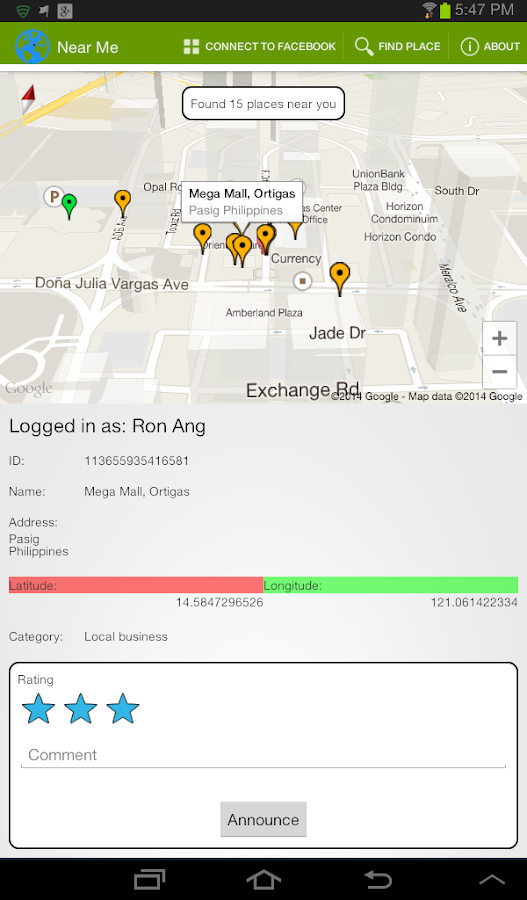
Task: Open Find Place search
Action: 397,46
